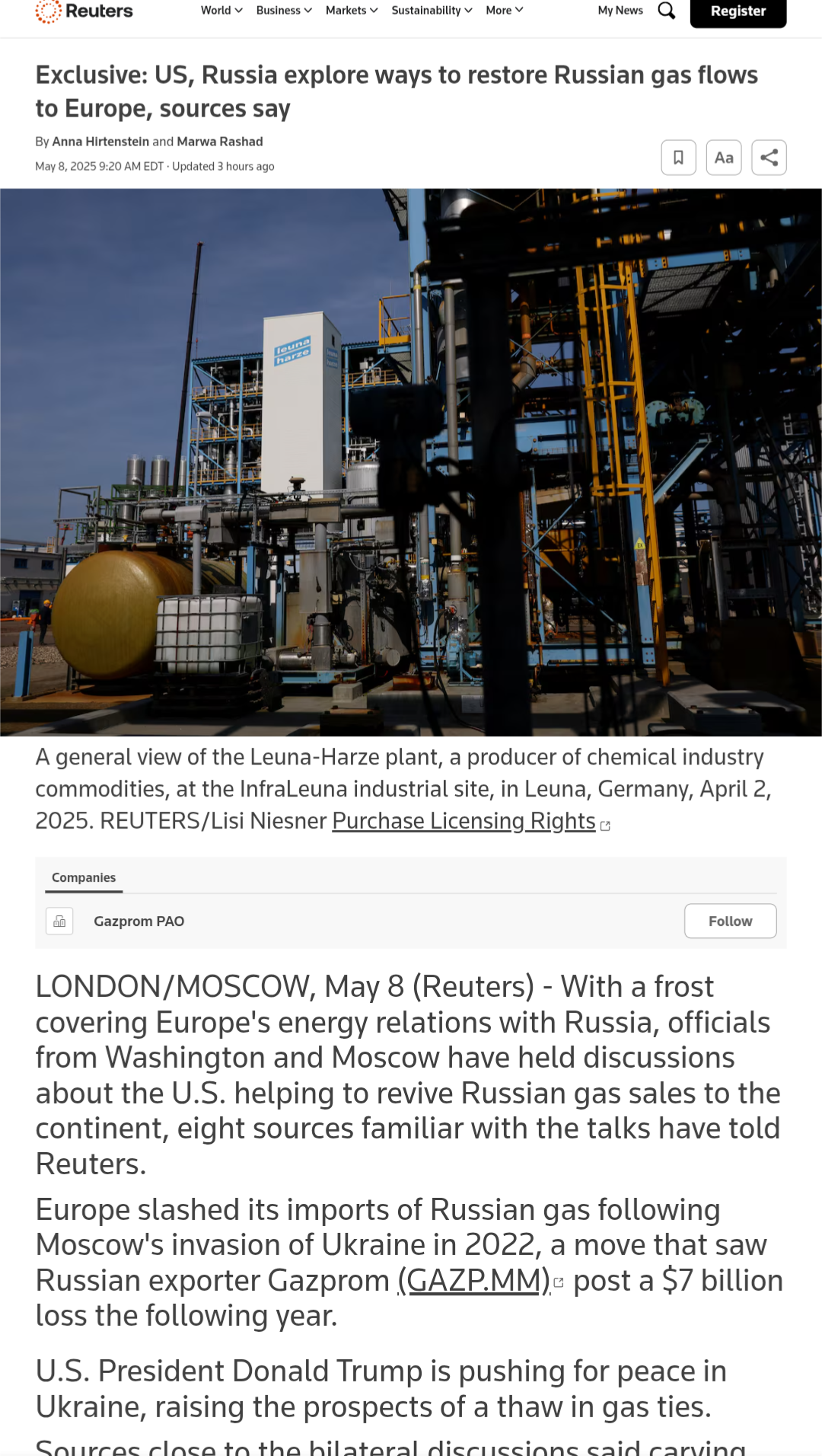Open My News
This screenshot has height=1456, width=822.
coord(620,11)
